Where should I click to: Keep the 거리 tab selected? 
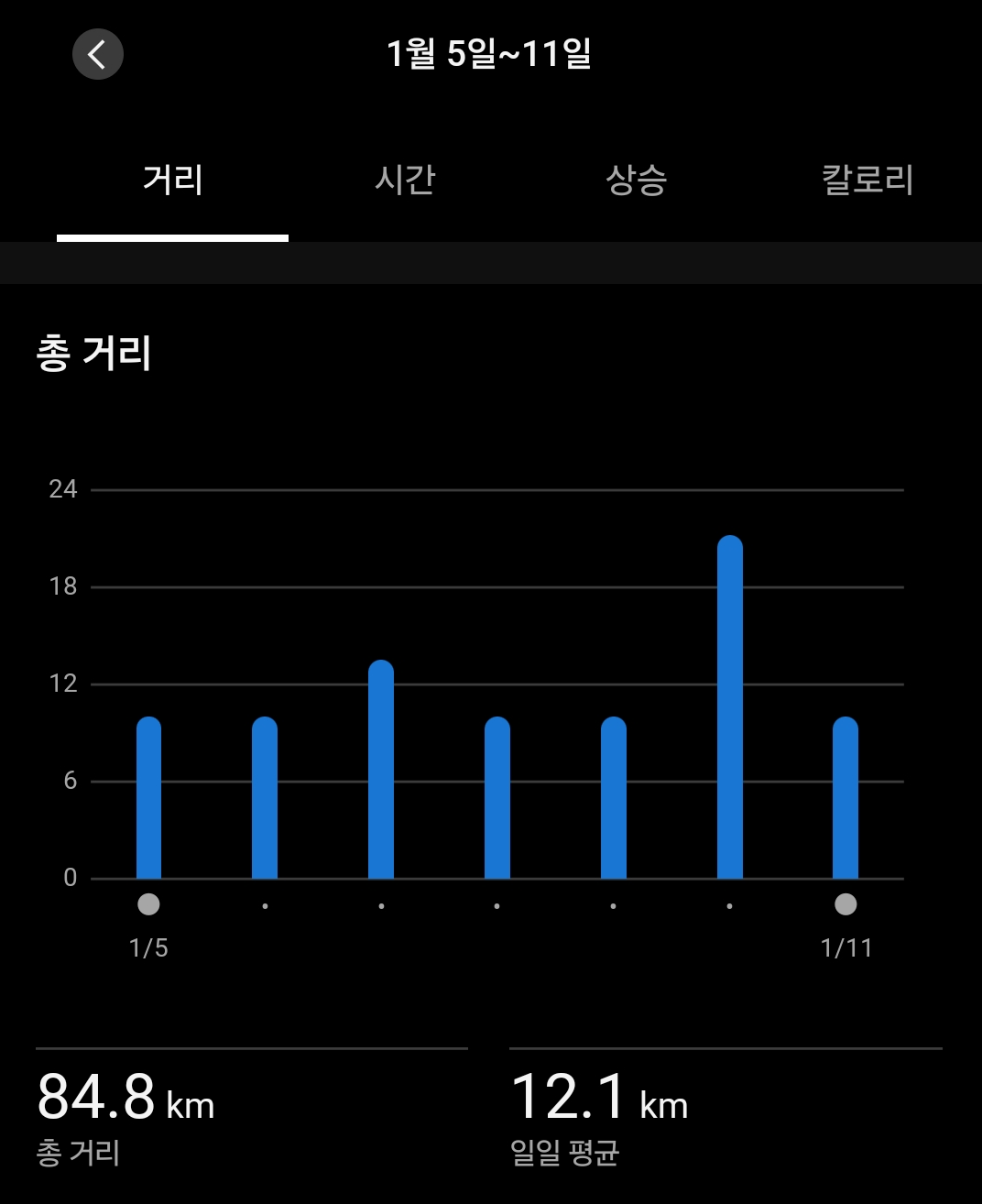pos(172,181)
